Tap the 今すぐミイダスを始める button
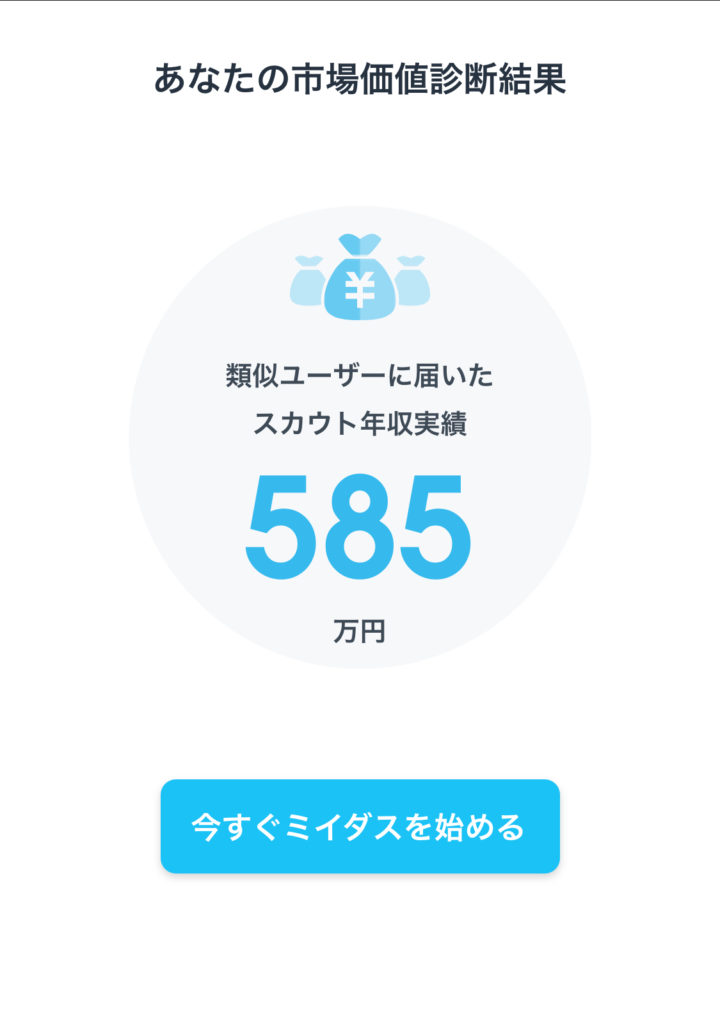720x1024 pixels. (360, 826)
